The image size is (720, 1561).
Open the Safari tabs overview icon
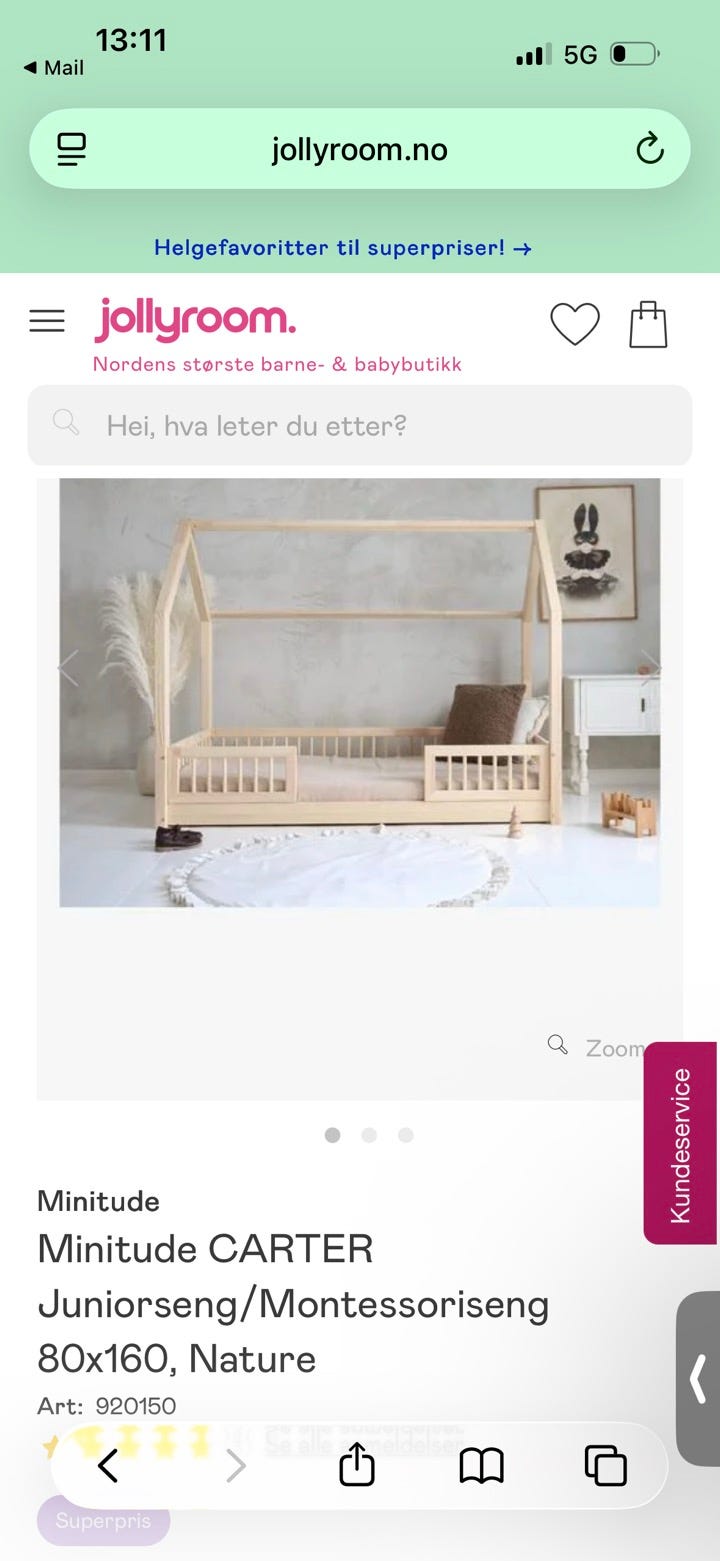pyautogui.click(x=606, y=1465)
